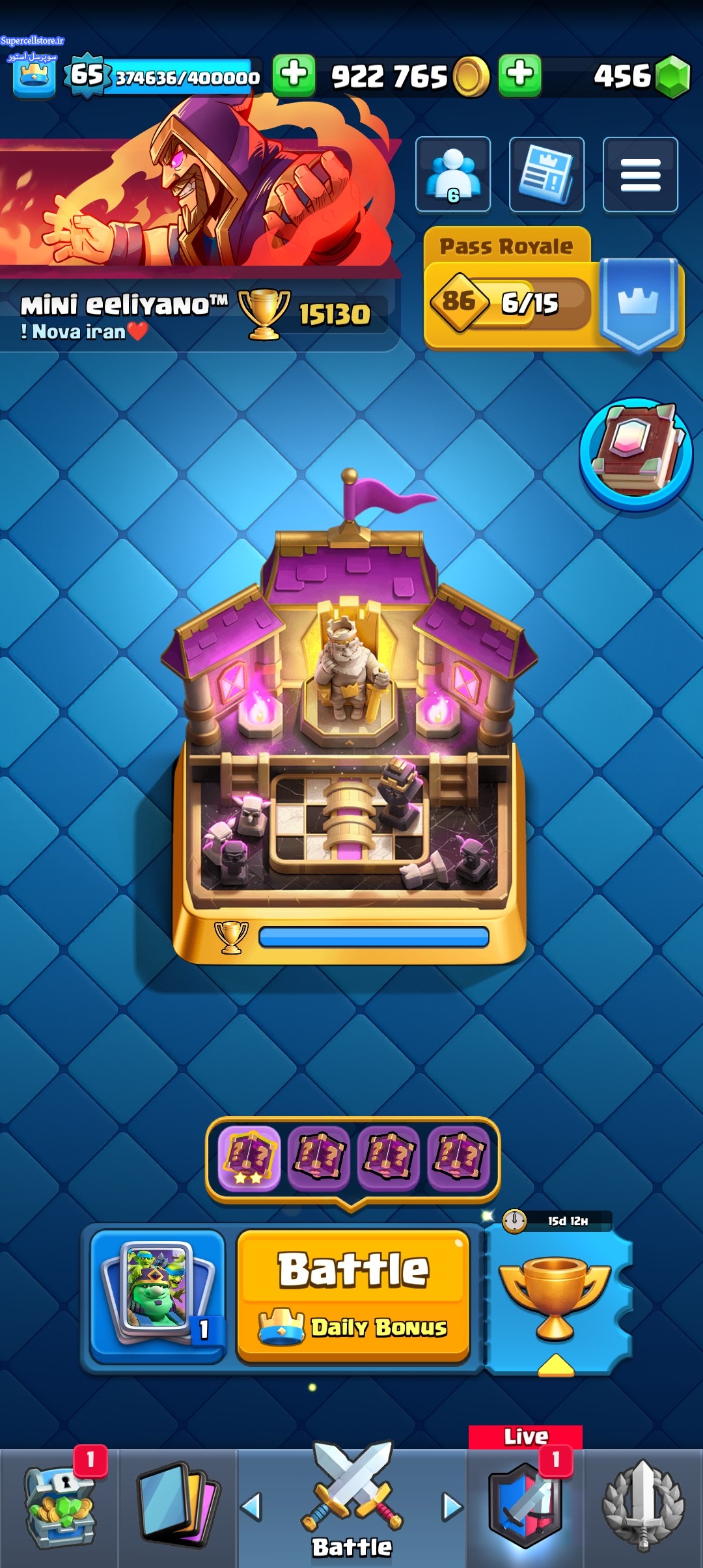Open the friends icon showing 6
The image size is (703, 1568).
coord(453,174)
